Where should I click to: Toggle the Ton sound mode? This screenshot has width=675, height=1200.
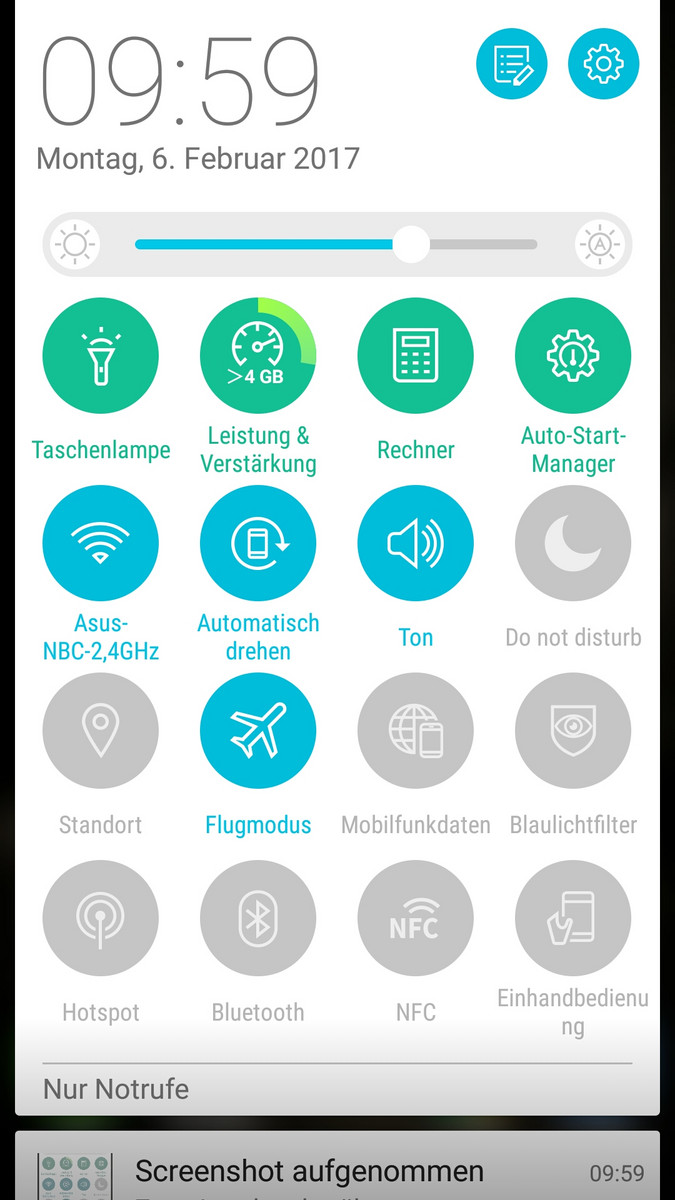tap(415, 543)
